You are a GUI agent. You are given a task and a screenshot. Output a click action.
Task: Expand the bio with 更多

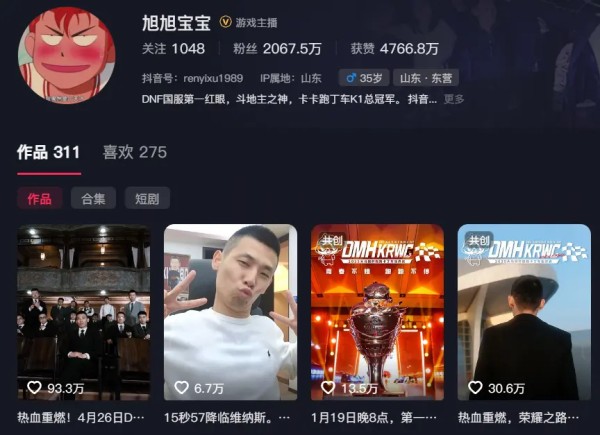[x=454, y=99]
